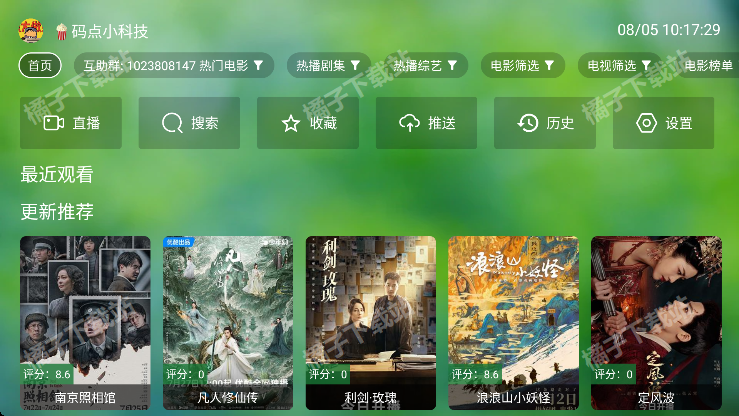Open the 热门电影 category tab
The height and width of the screenshot is (416, 739).
[x=175, y=66]
